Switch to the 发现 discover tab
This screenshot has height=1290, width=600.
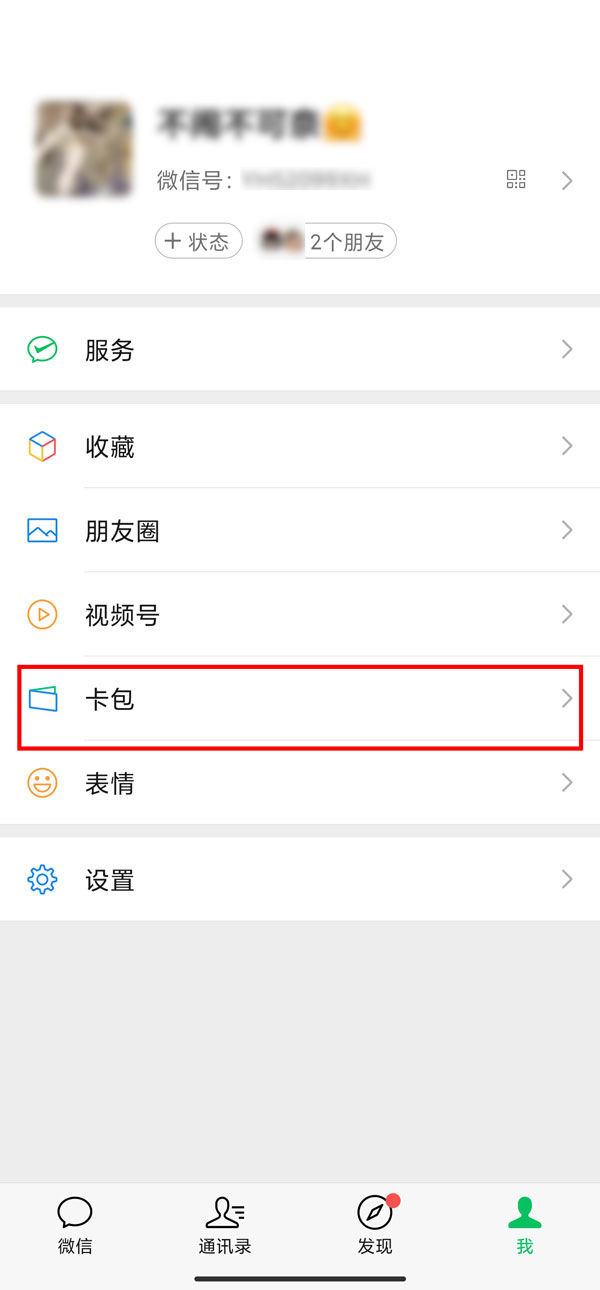pos(375,1225)
